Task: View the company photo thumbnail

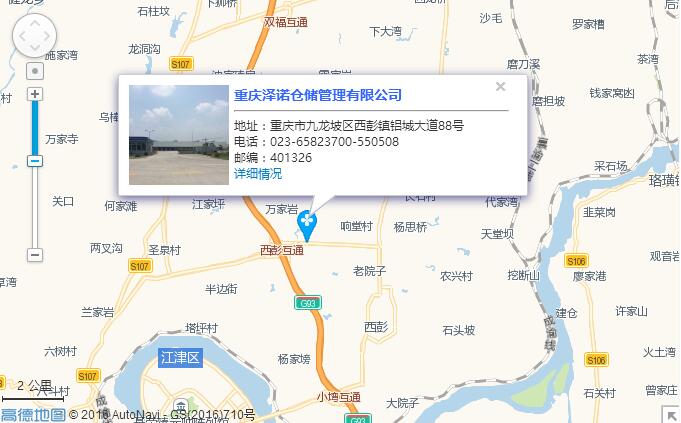Action: pyautogui.click(x=179, y=135)
